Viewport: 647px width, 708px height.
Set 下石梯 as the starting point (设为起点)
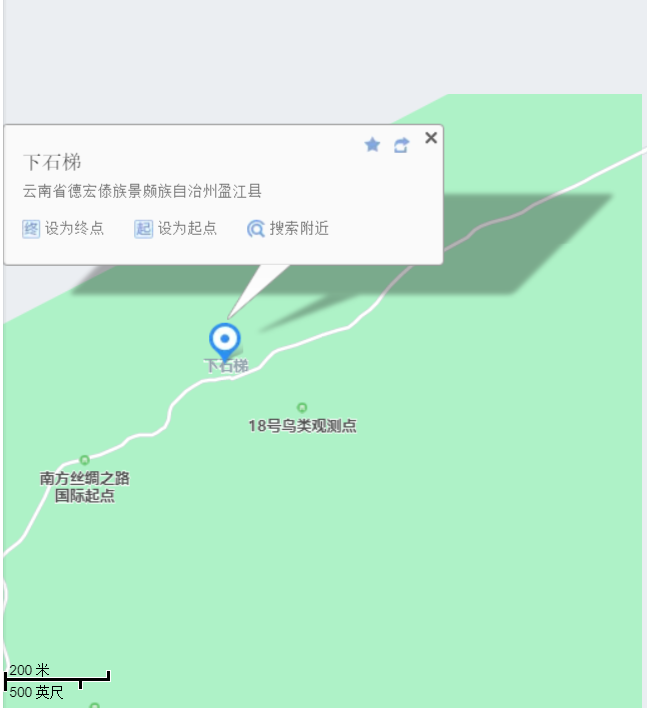coord(176,228)
